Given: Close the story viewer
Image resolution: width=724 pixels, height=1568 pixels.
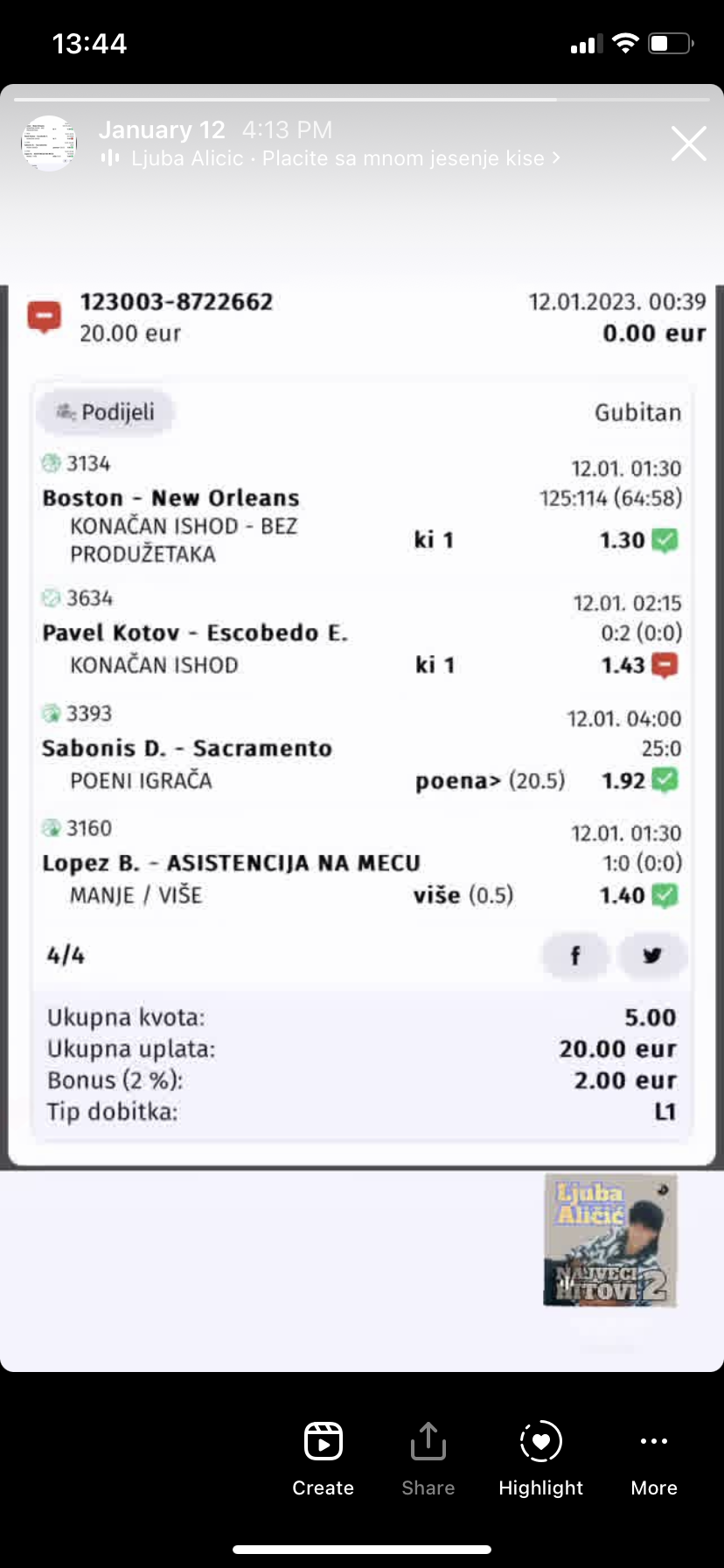Looking at the screenshot, I should click(x=688, y=143).
